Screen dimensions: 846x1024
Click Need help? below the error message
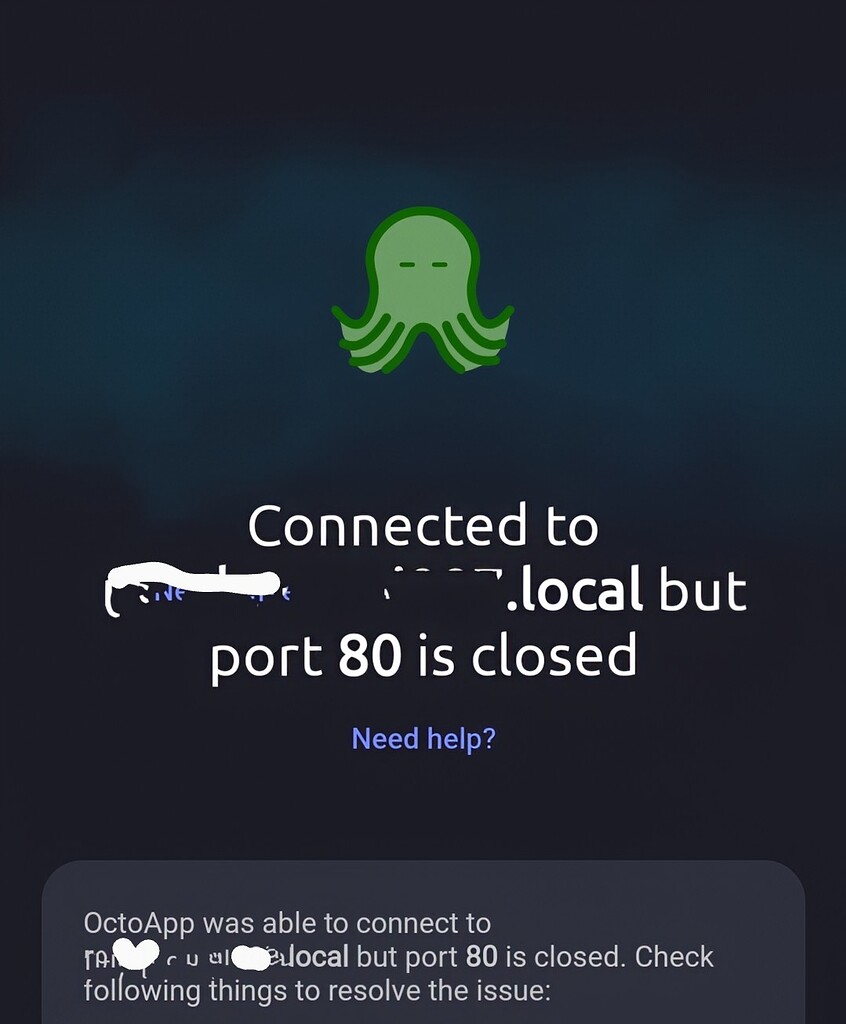(423, 738)
